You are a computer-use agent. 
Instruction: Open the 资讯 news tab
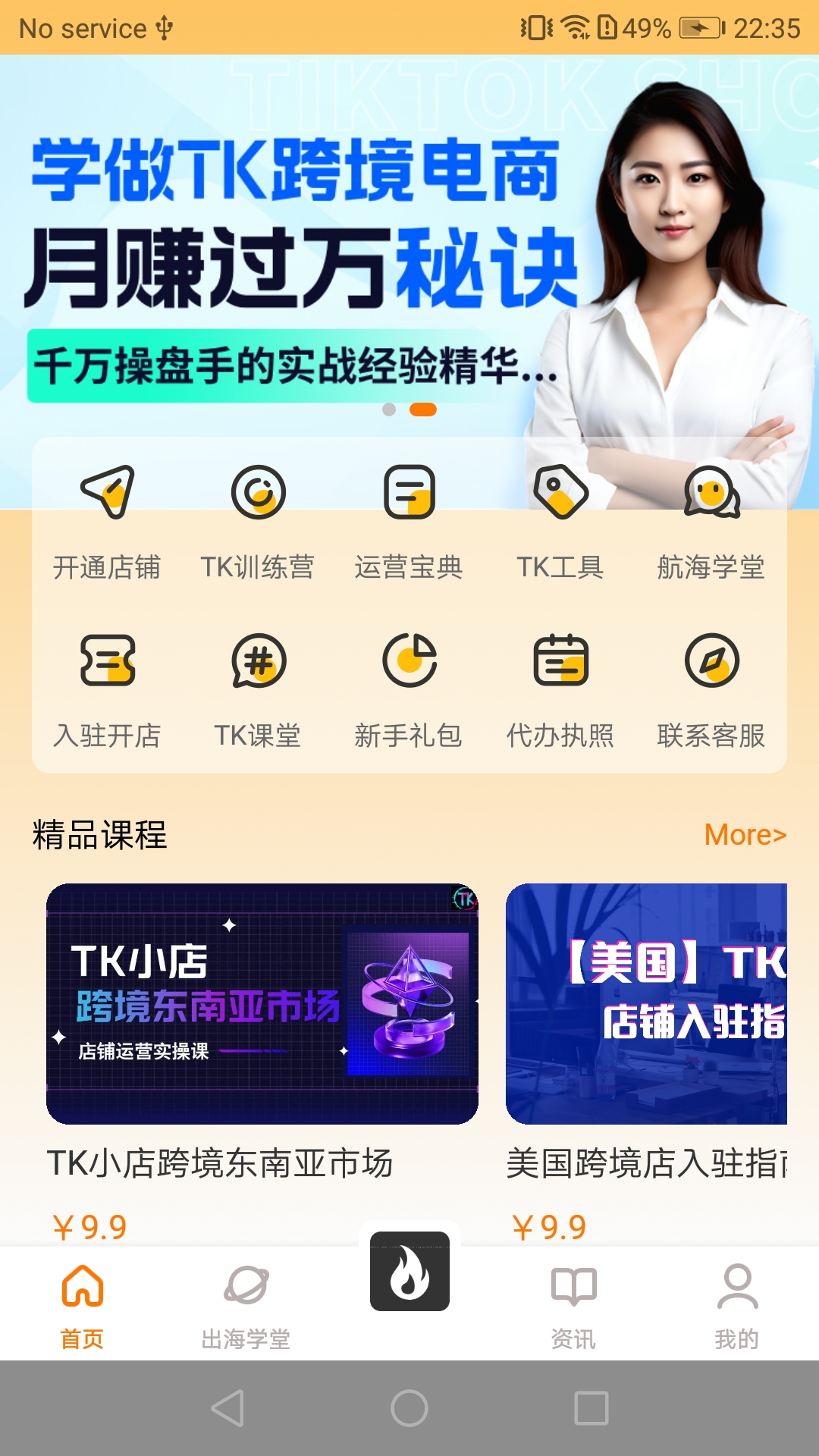[x=573, y=1297]
